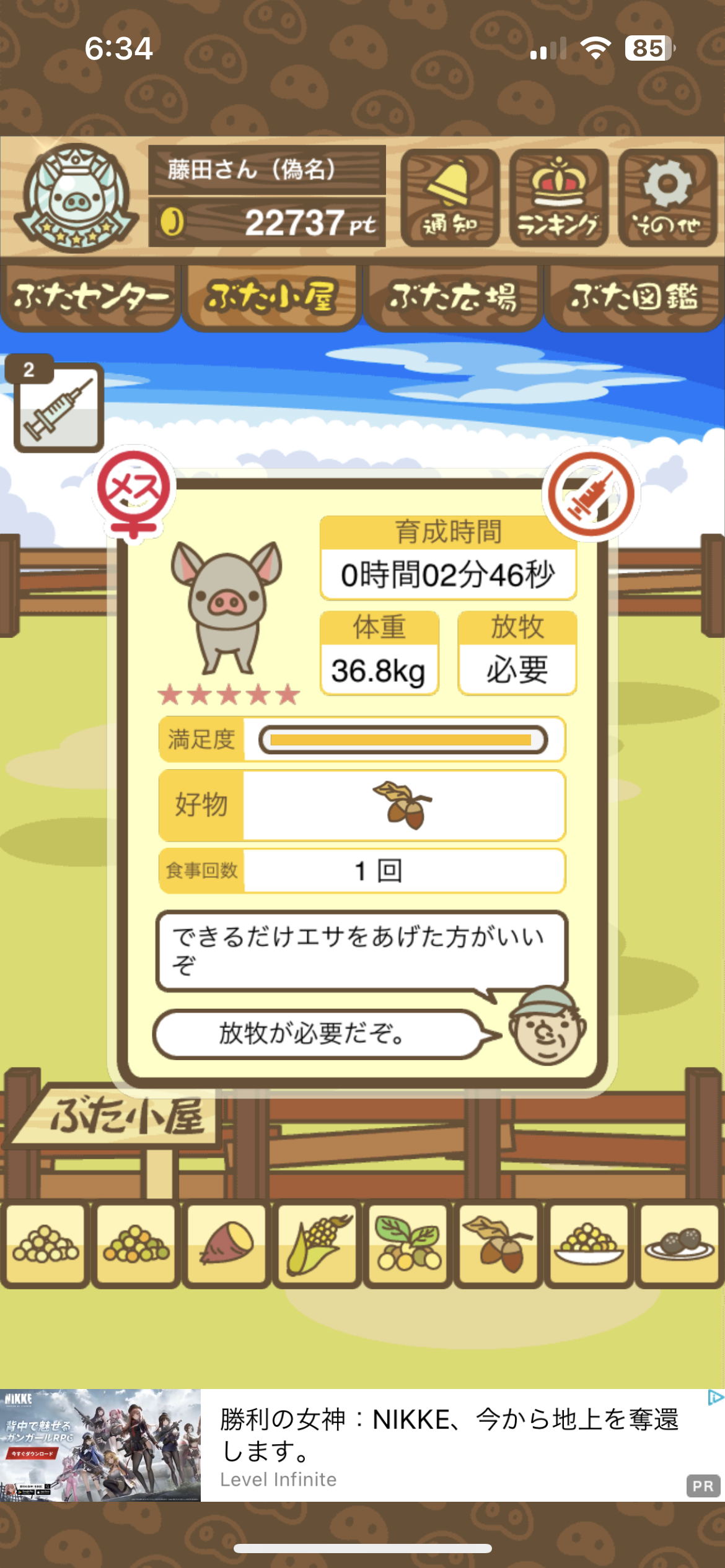Switch to ぶたセンター tab
This screenshot has height=1568, width=725.
(x=90, y=297)
